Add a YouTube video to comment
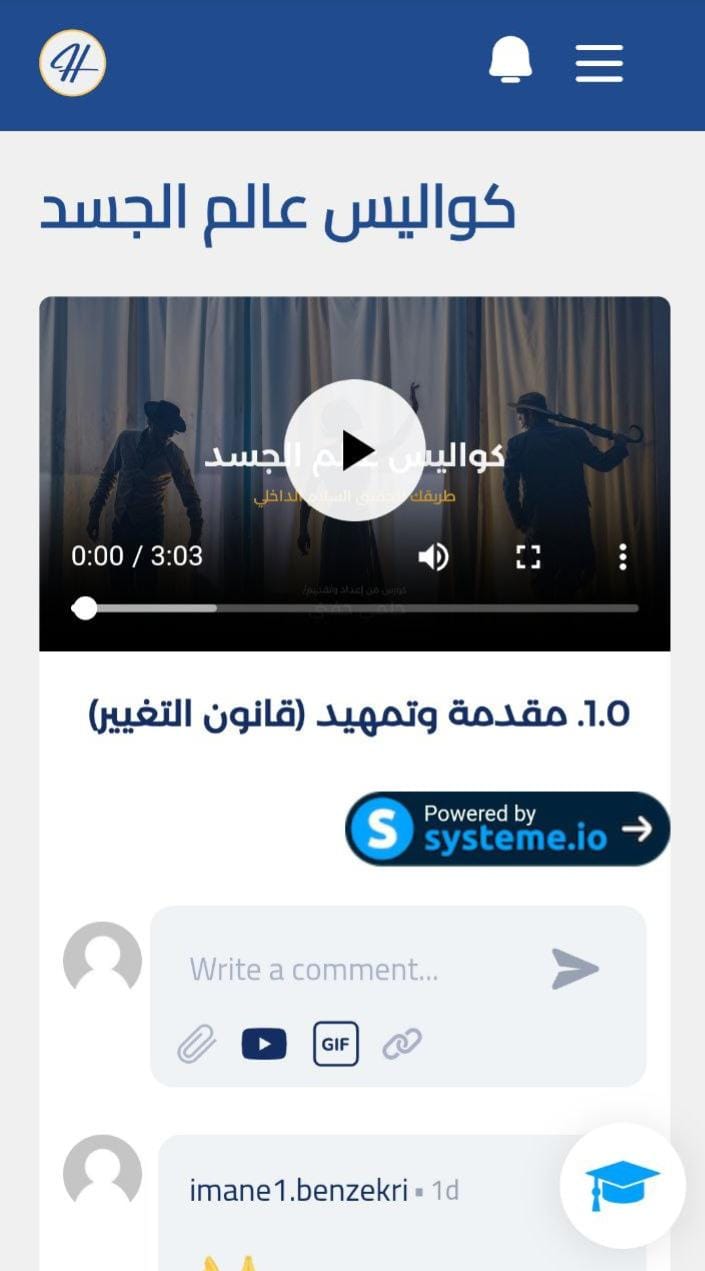The width and height of the screenshot is (705, 1271). tap(264, 1045)
